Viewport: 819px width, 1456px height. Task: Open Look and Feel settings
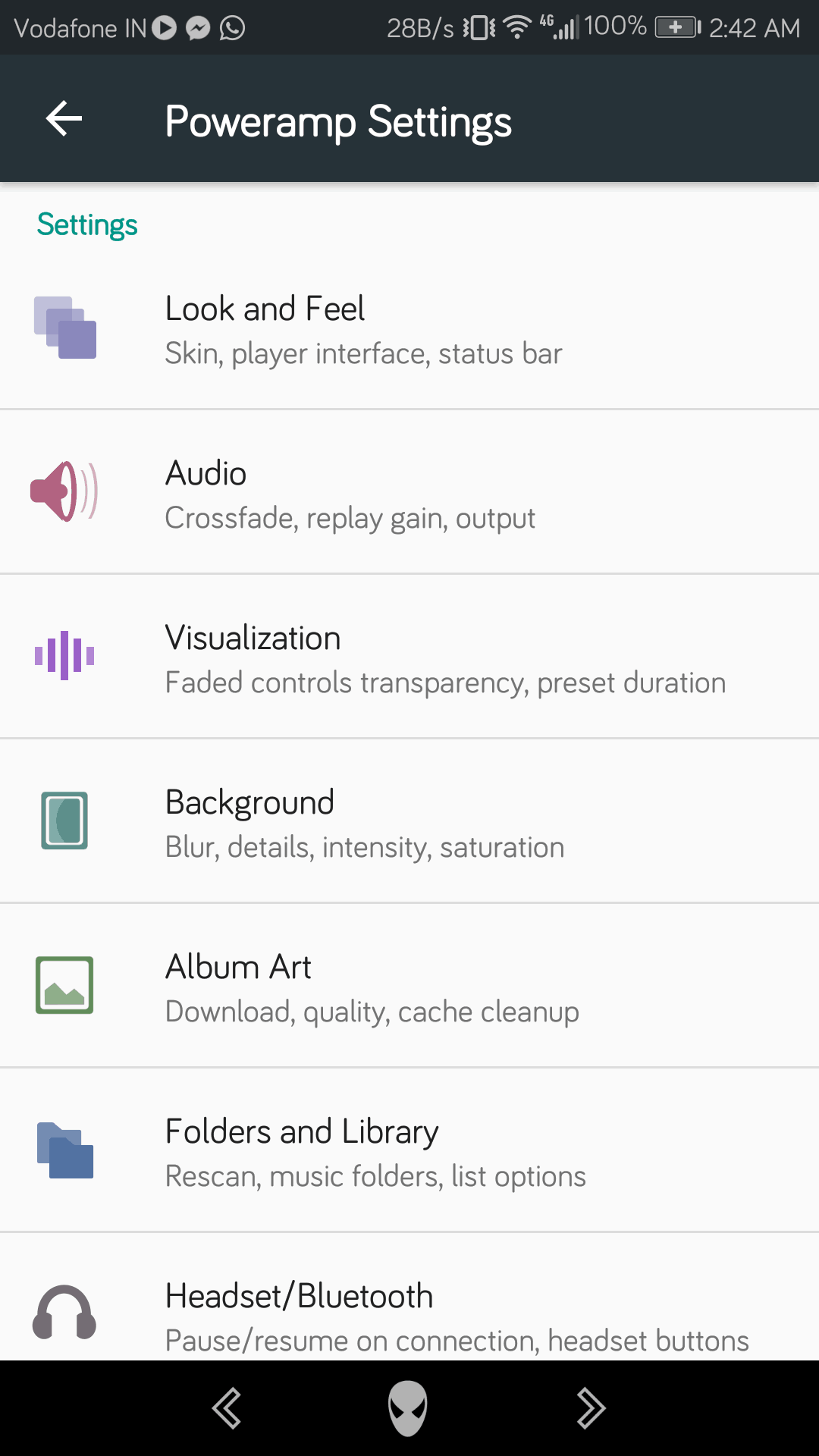pos(409,330)
